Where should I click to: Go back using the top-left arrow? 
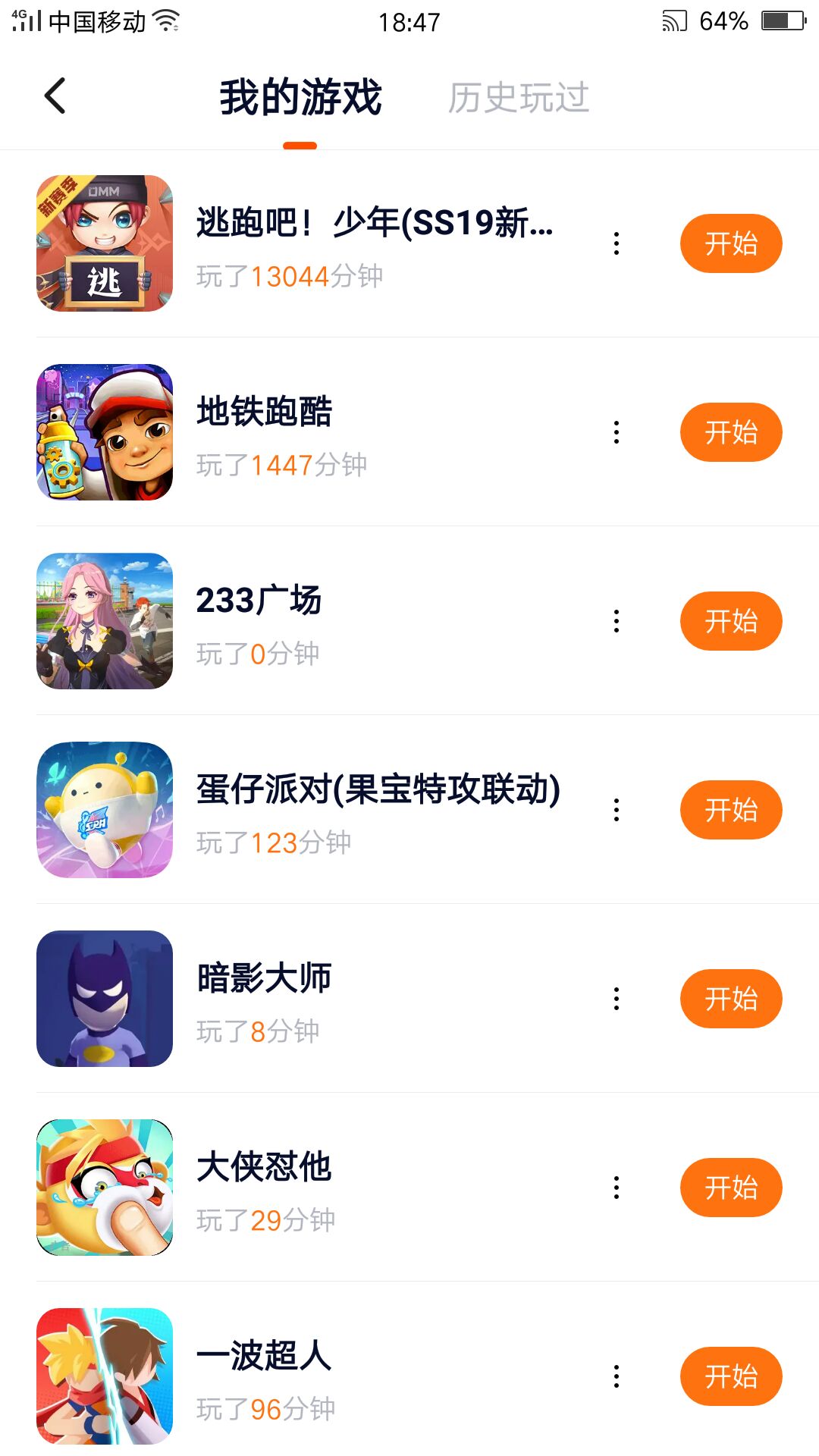coord(55,96)
